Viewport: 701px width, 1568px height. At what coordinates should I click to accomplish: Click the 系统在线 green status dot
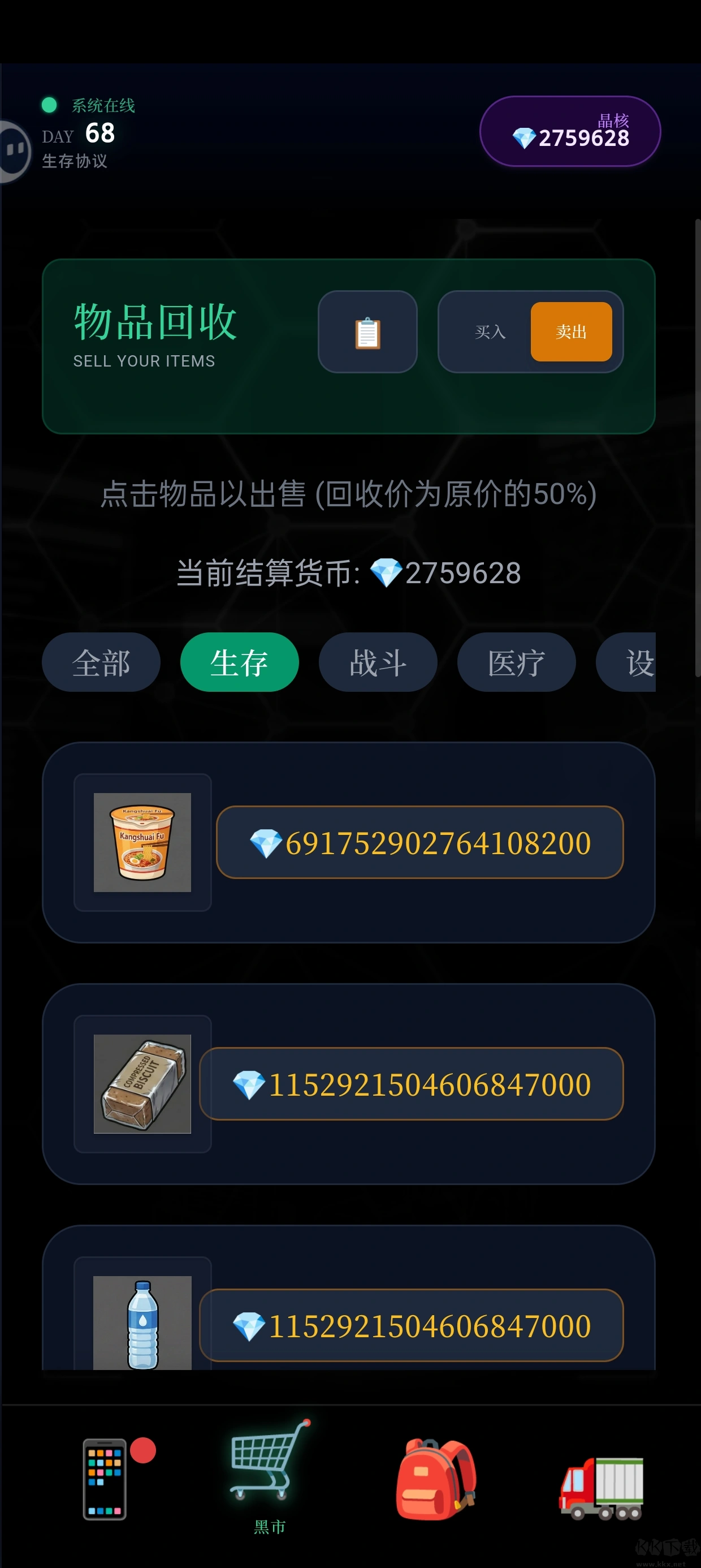pyautogui.click(x=49, y=105)
